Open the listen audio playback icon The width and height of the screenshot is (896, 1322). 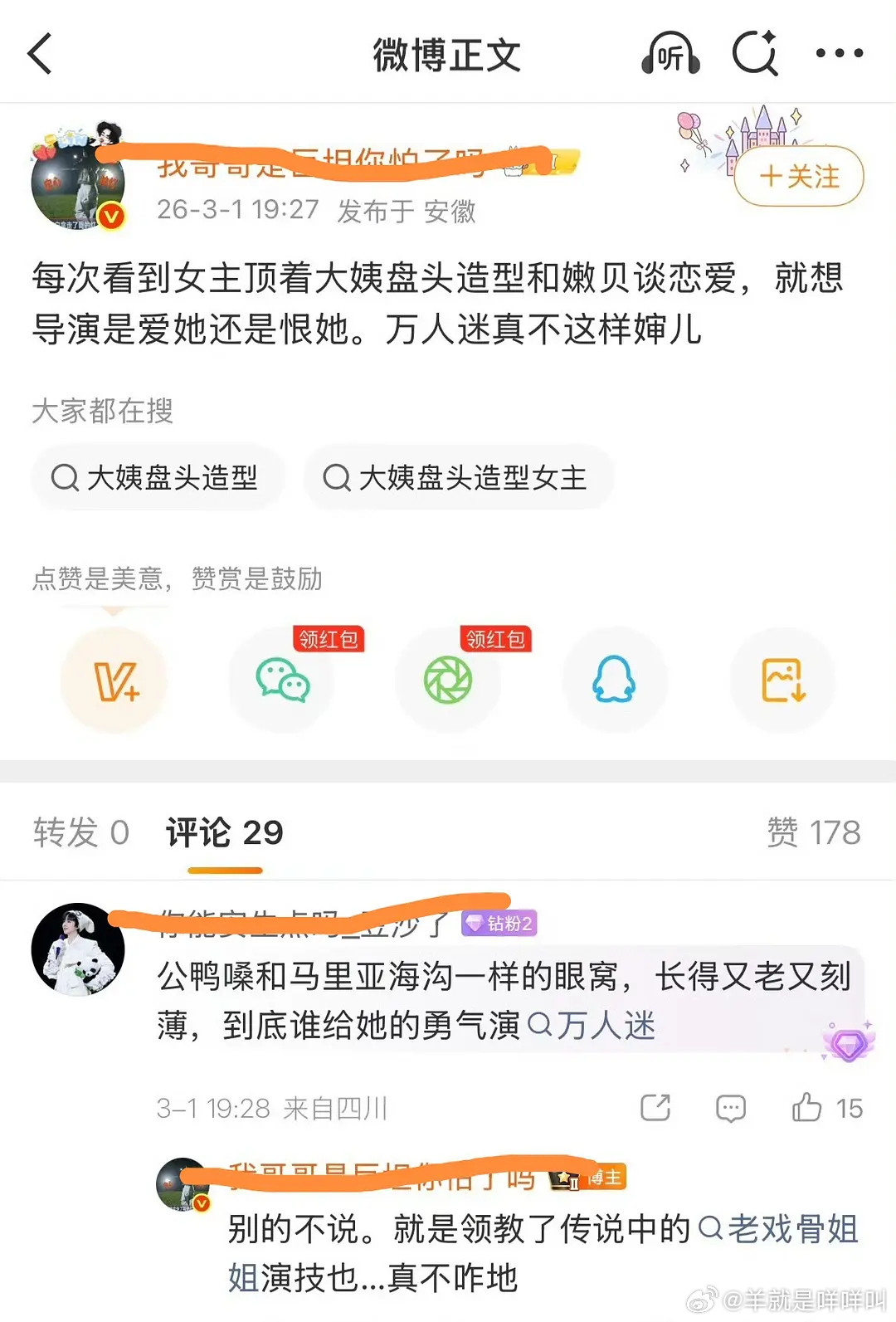coord(670,51)
